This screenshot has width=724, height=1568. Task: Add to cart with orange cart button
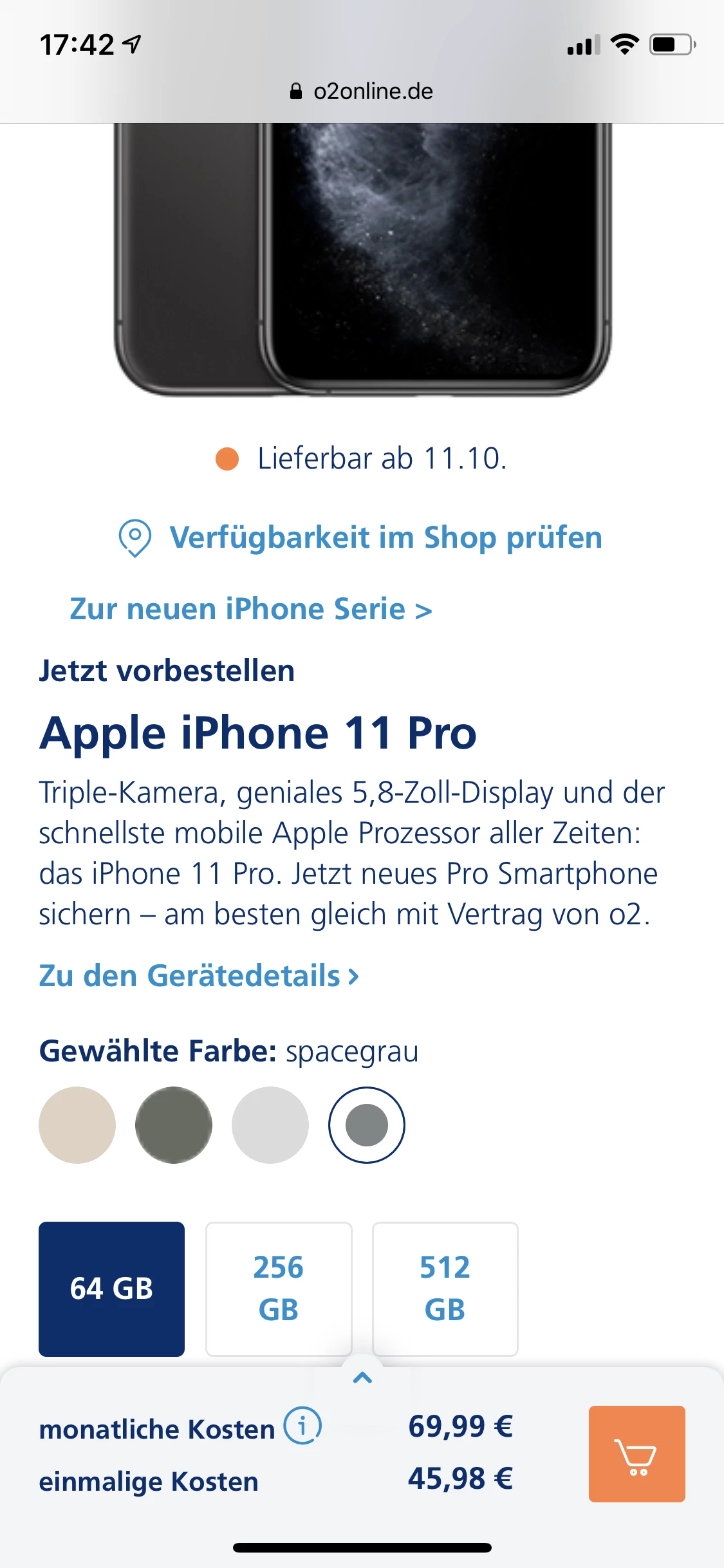(636, 1453)
